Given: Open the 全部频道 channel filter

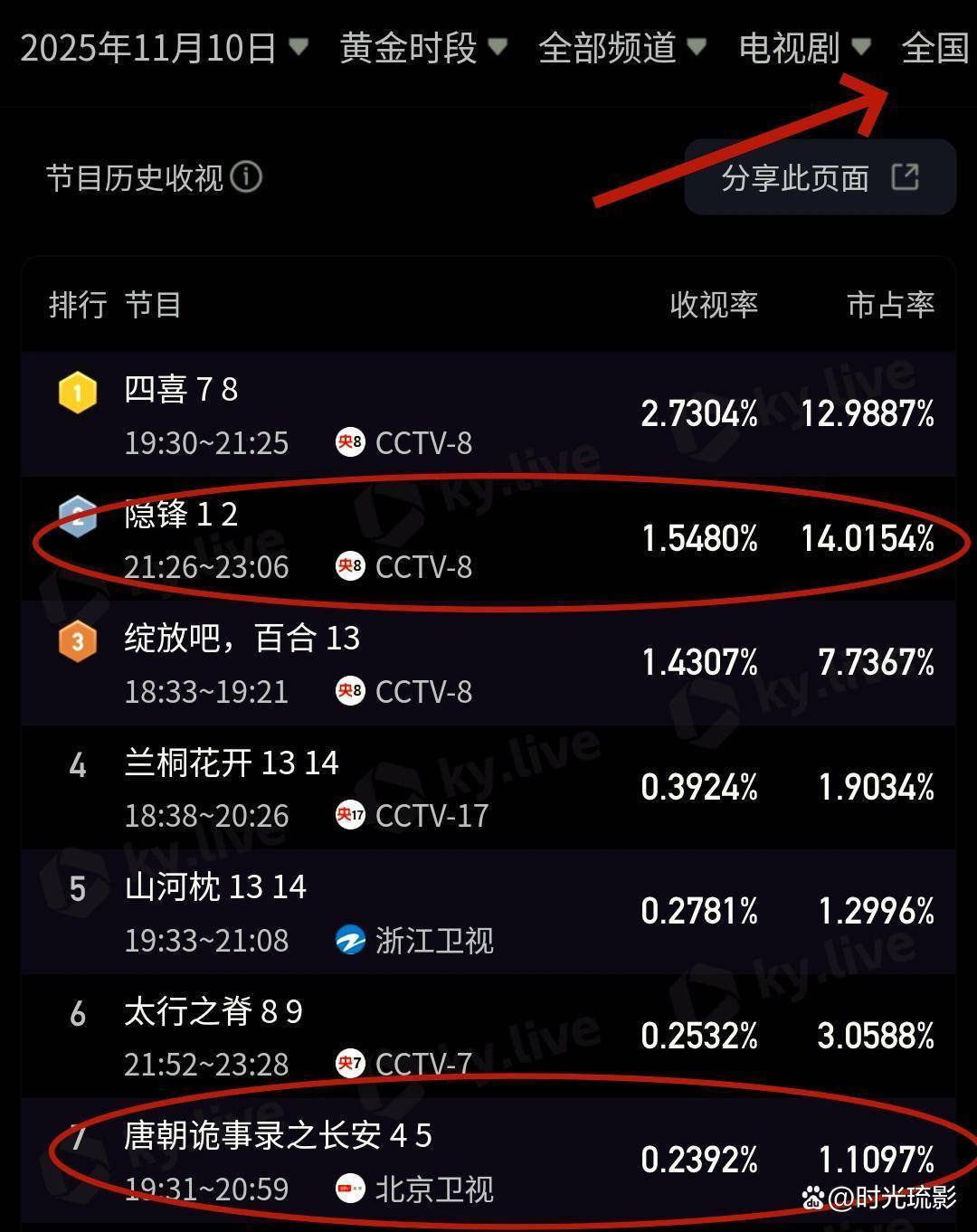Looking at the screenshot, I should pos(621,48).
